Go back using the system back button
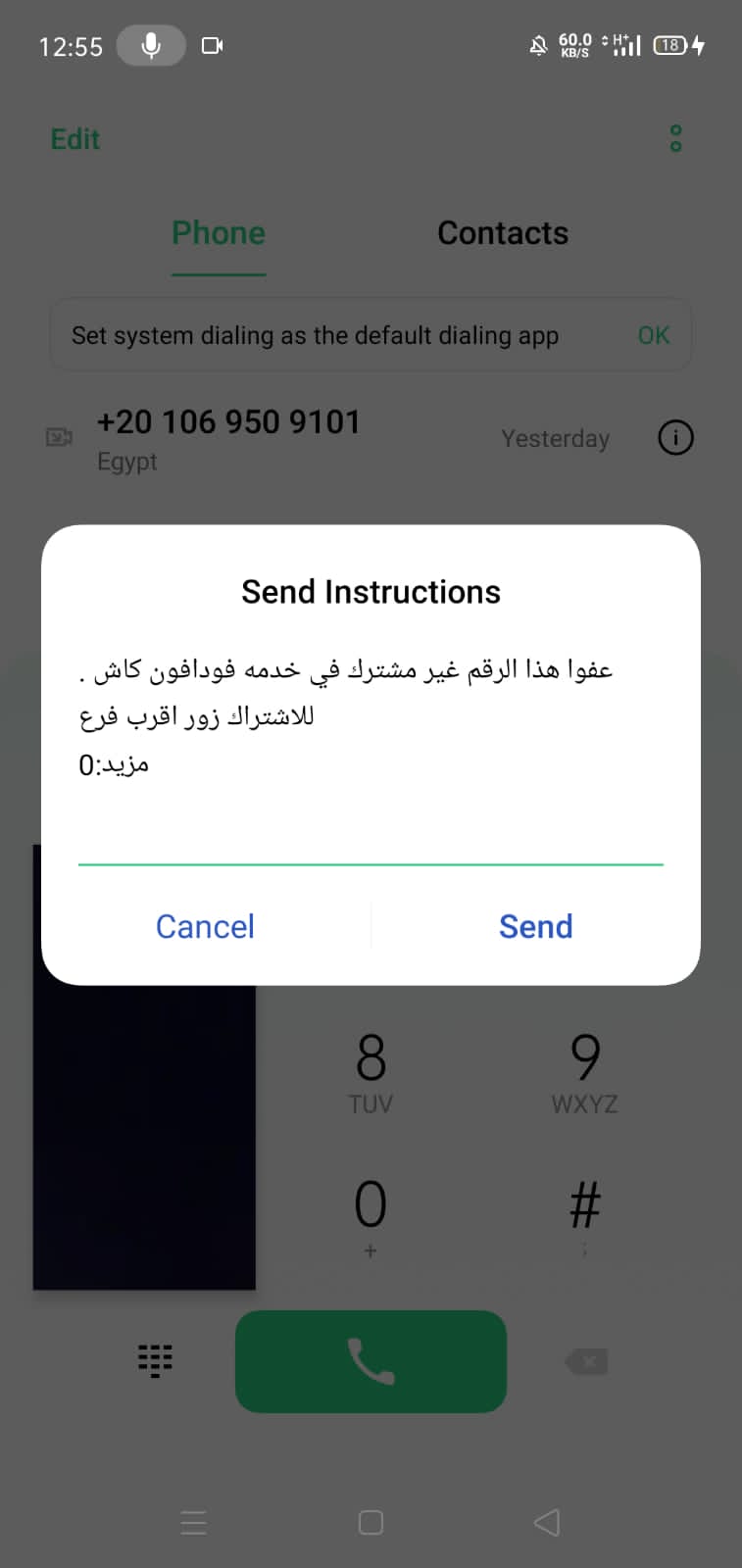742x1568 pixels. click(547, 1522)
